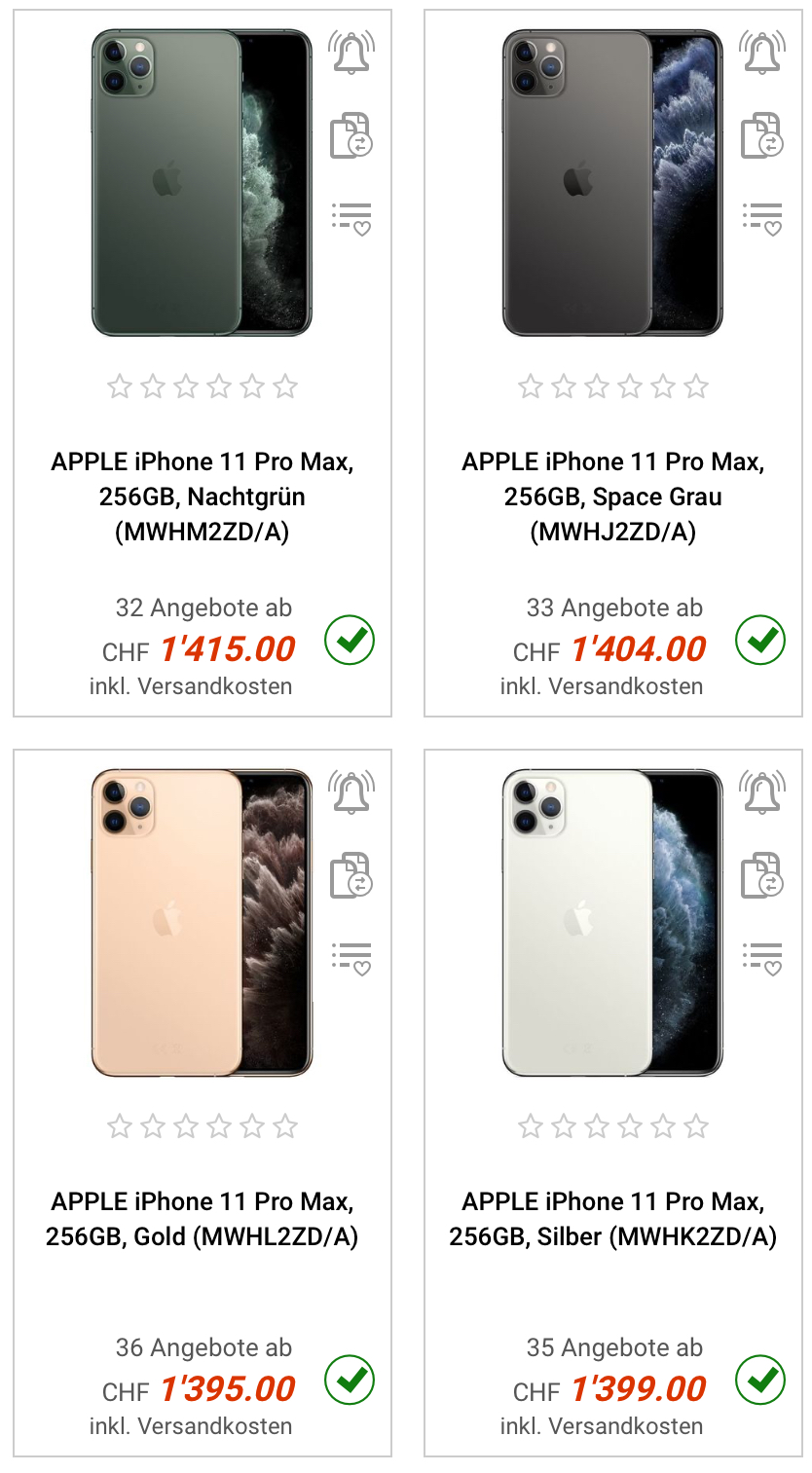Save the Space Grau iPhone to the wishlist
Screen dimensions: 812x1473
(x=762, y=219)
